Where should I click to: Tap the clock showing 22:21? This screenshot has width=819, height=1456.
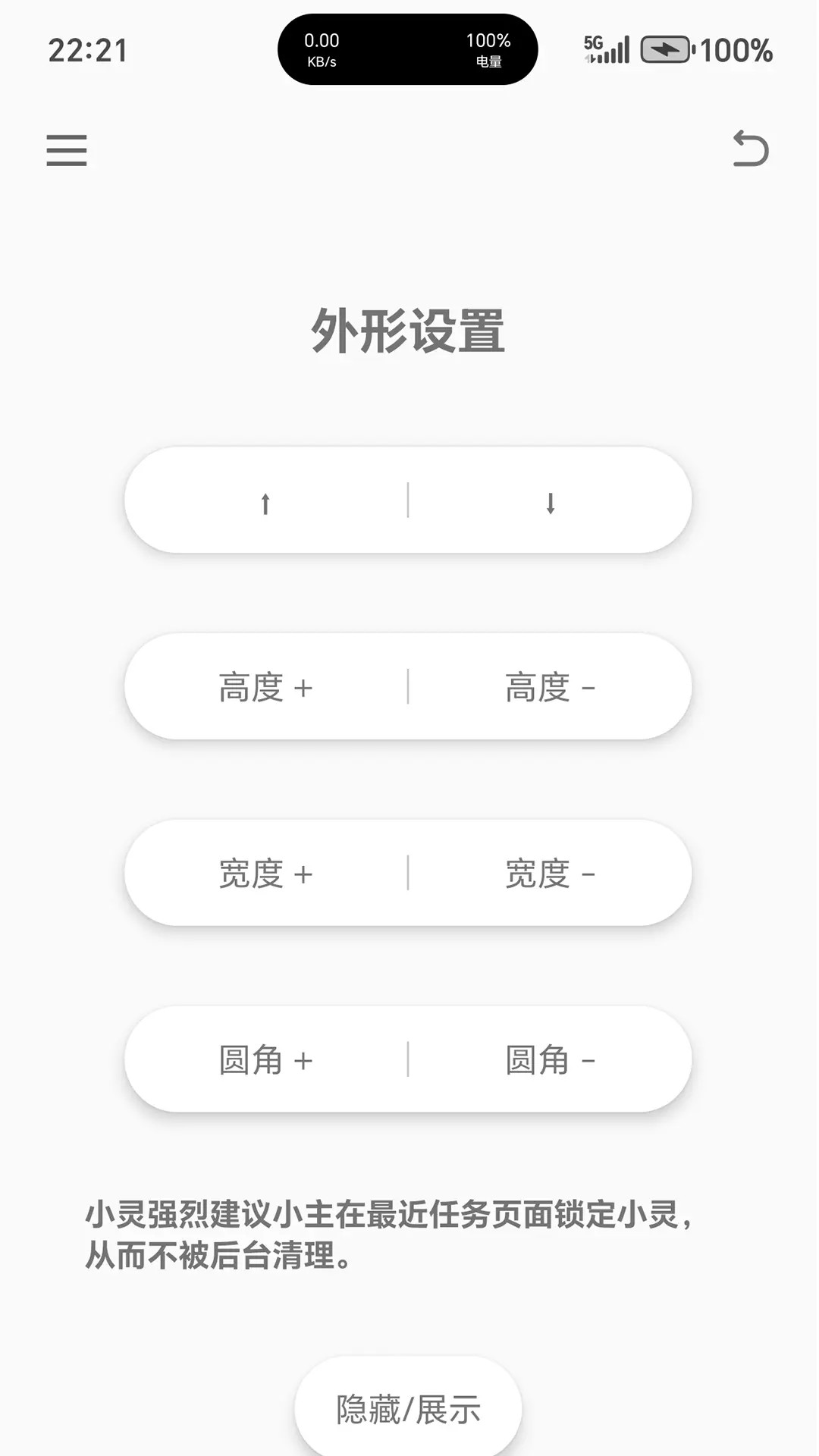(x=89, y=49)
